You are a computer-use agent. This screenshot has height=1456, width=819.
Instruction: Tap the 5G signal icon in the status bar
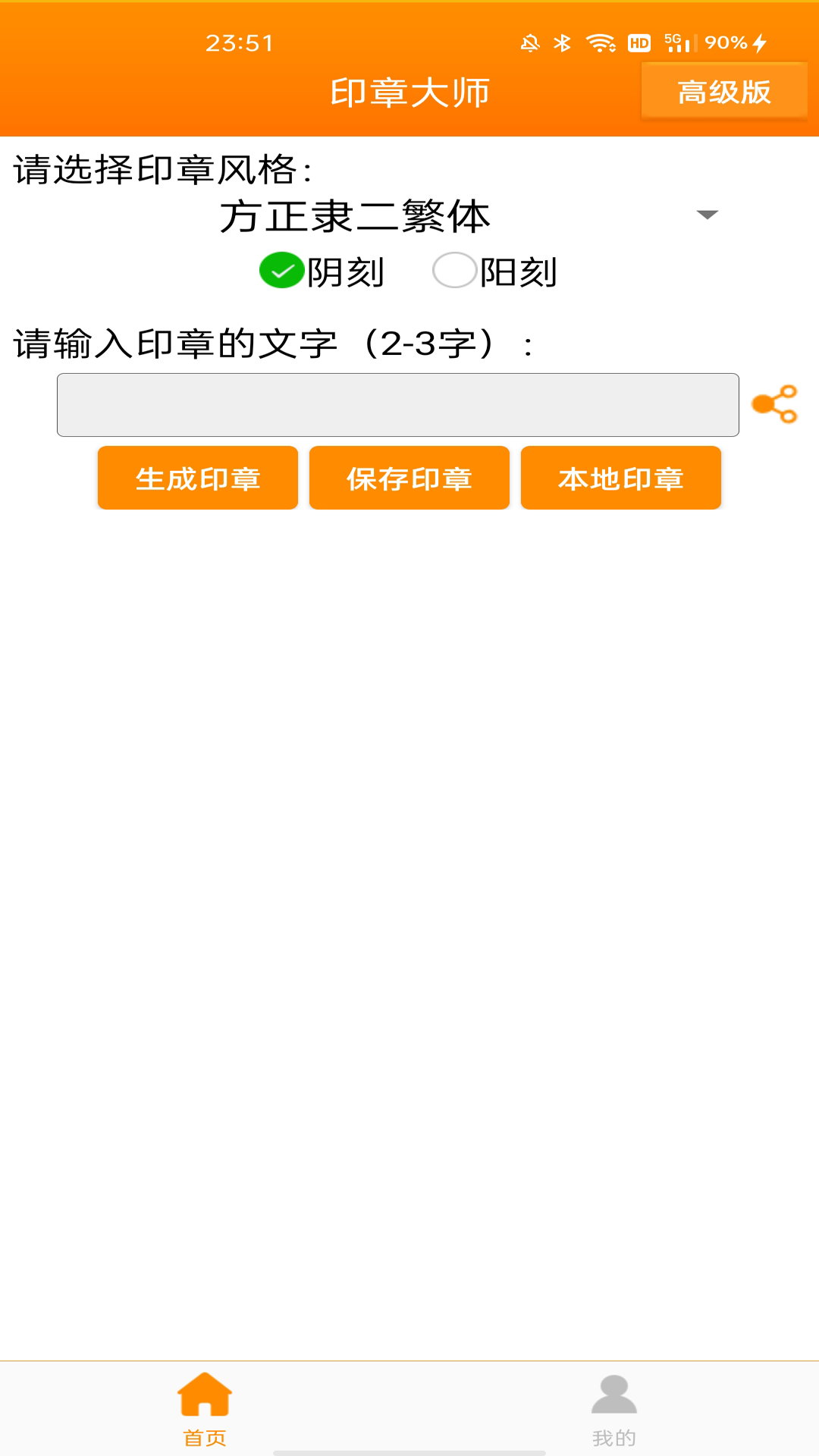(679, 43)
